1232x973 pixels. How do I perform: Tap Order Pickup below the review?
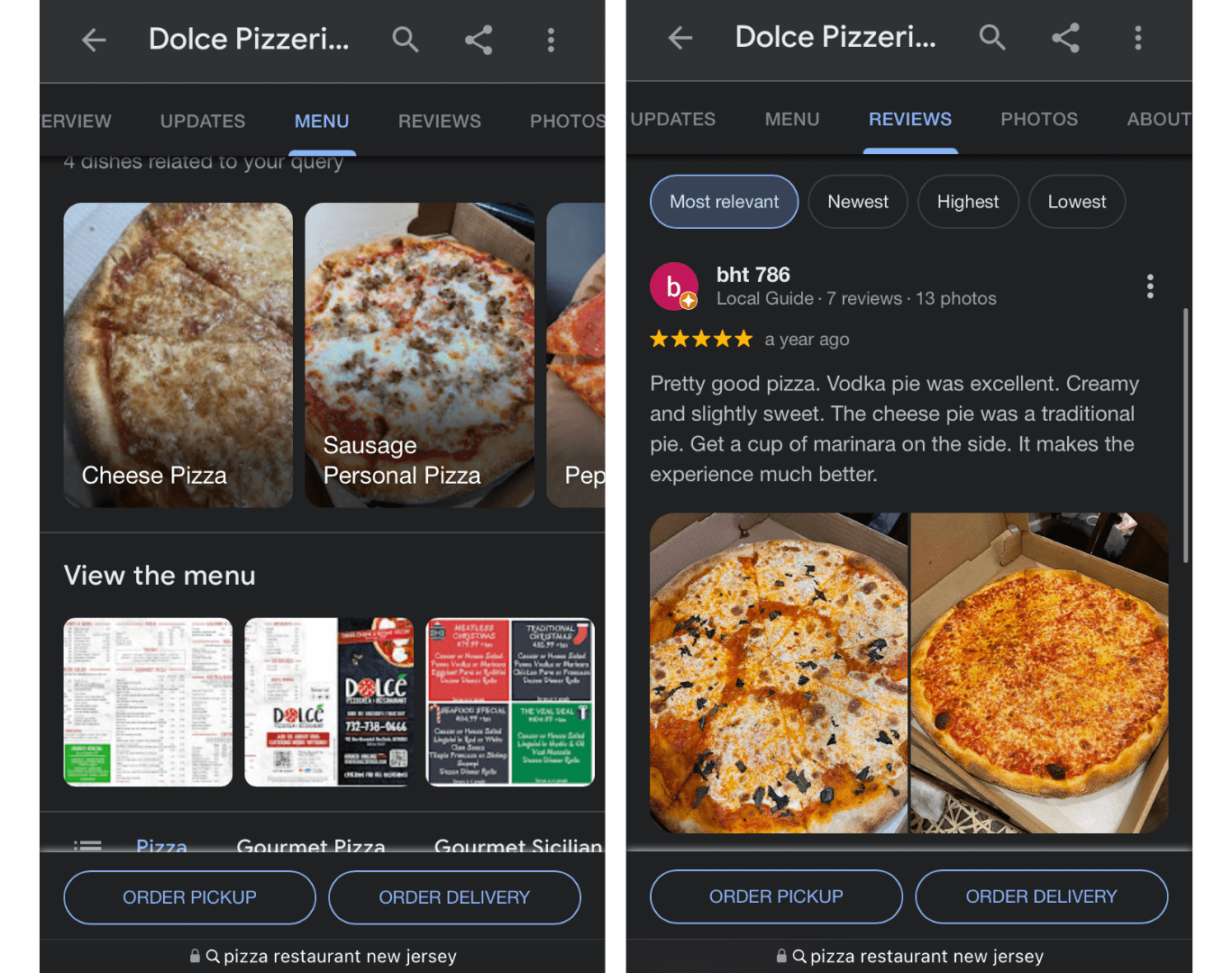click(x=776, y=896)
